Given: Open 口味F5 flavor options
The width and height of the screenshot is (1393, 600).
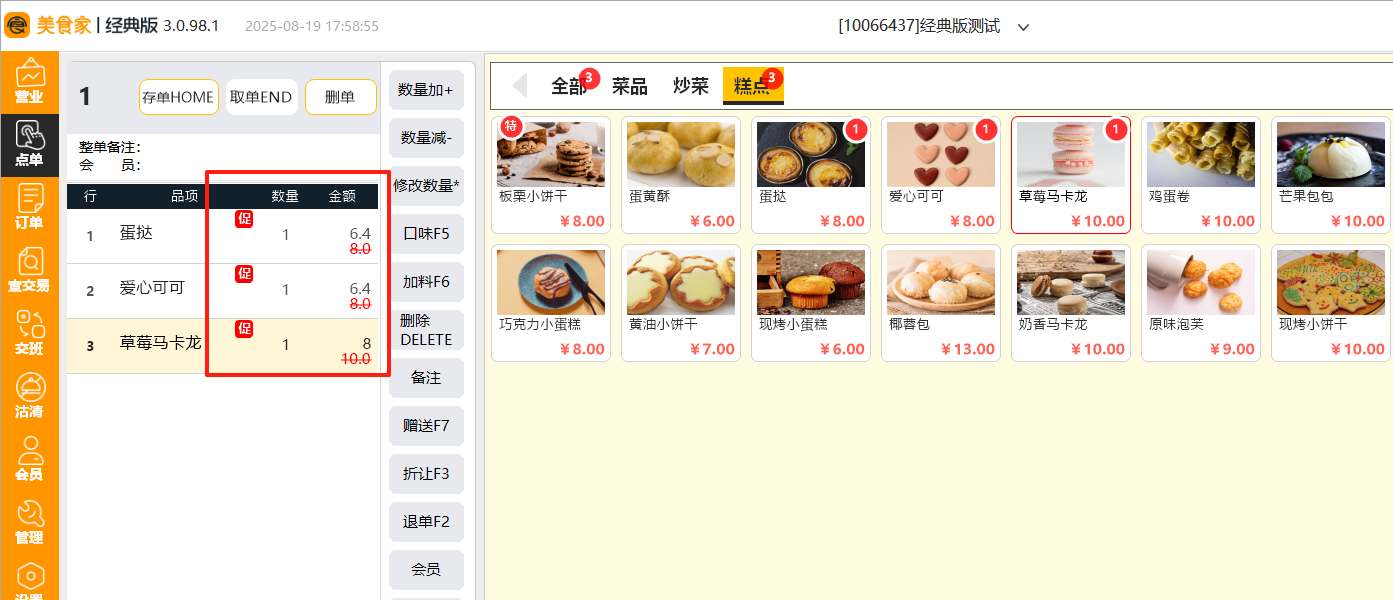Looking at the screenshot, I should [x=426, y=234].
